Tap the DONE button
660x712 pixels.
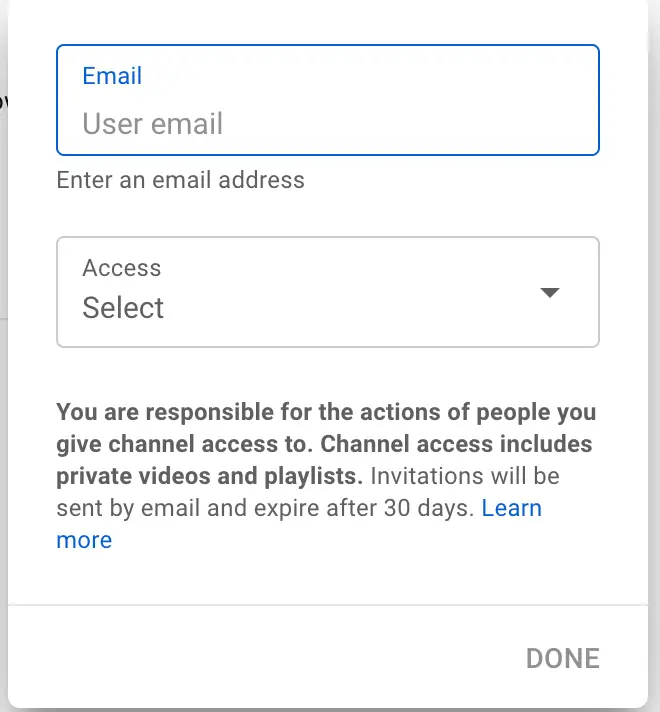pyautogui.click(x=562, y=658)
